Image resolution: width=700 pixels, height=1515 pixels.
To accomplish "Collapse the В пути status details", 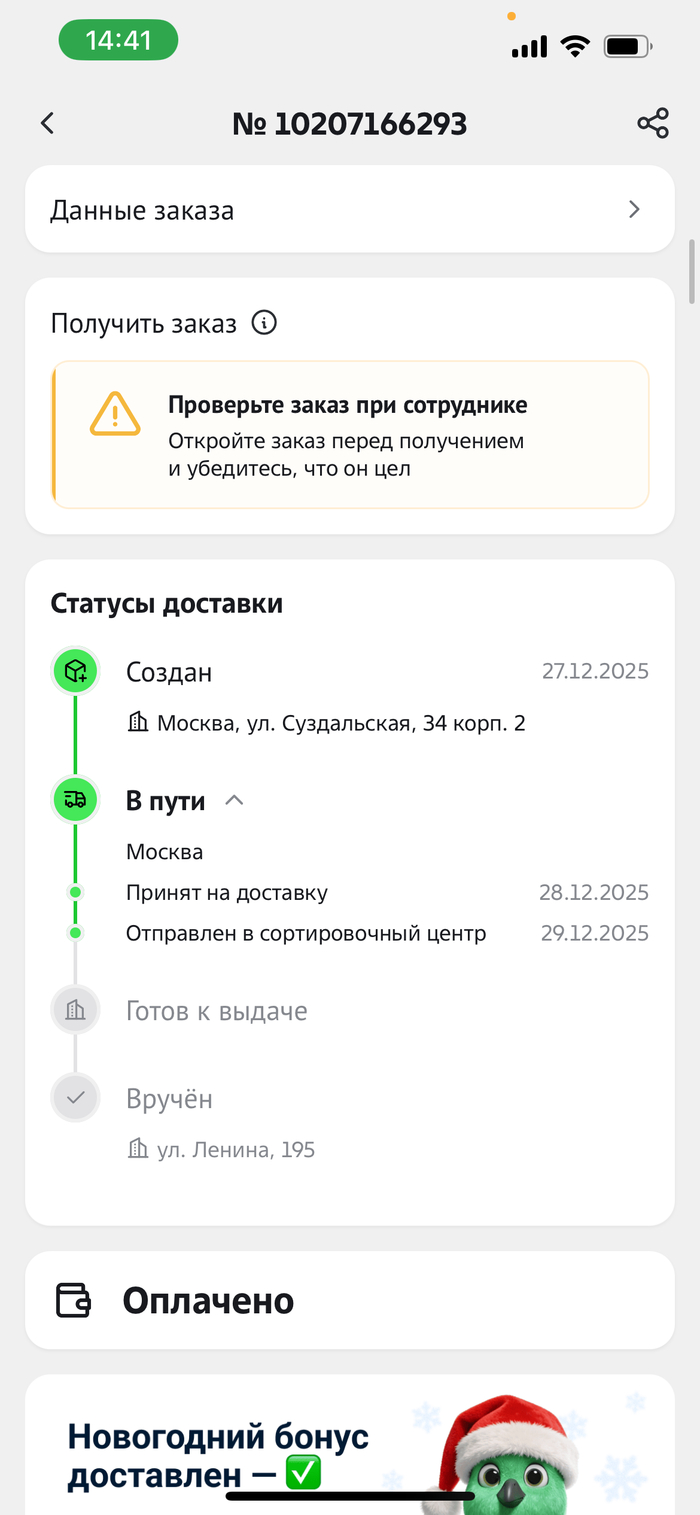I will [x=234, y=800].
